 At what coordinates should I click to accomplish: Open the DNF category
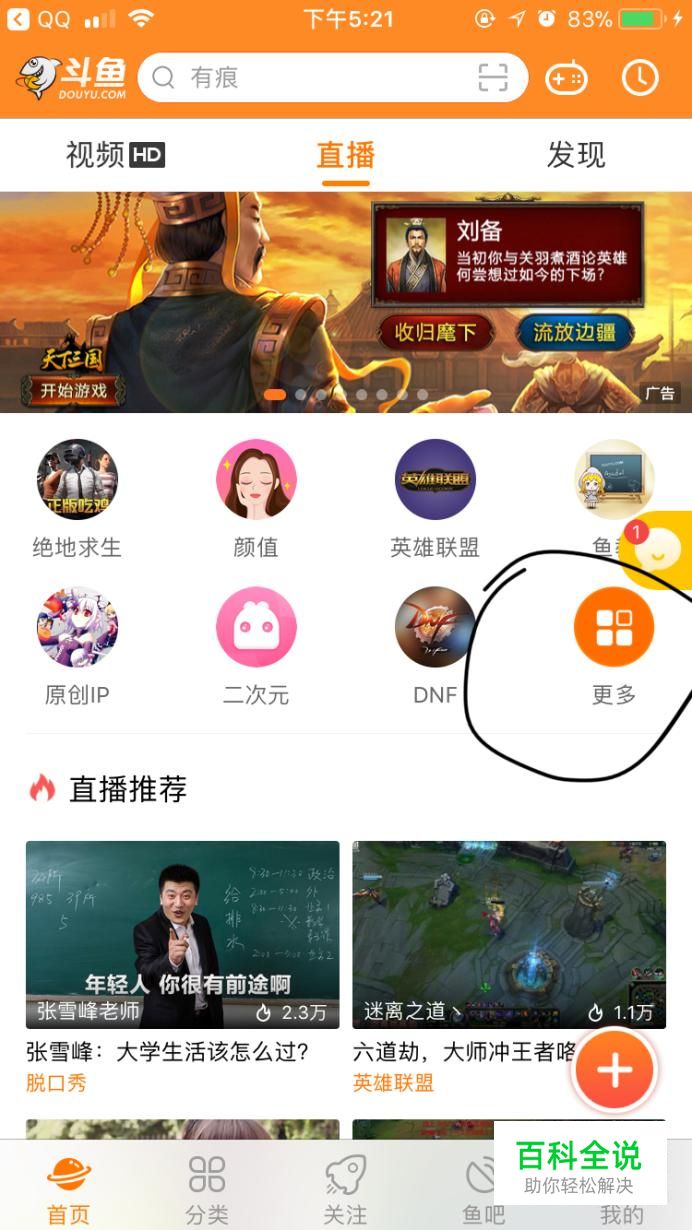(435, 628)
